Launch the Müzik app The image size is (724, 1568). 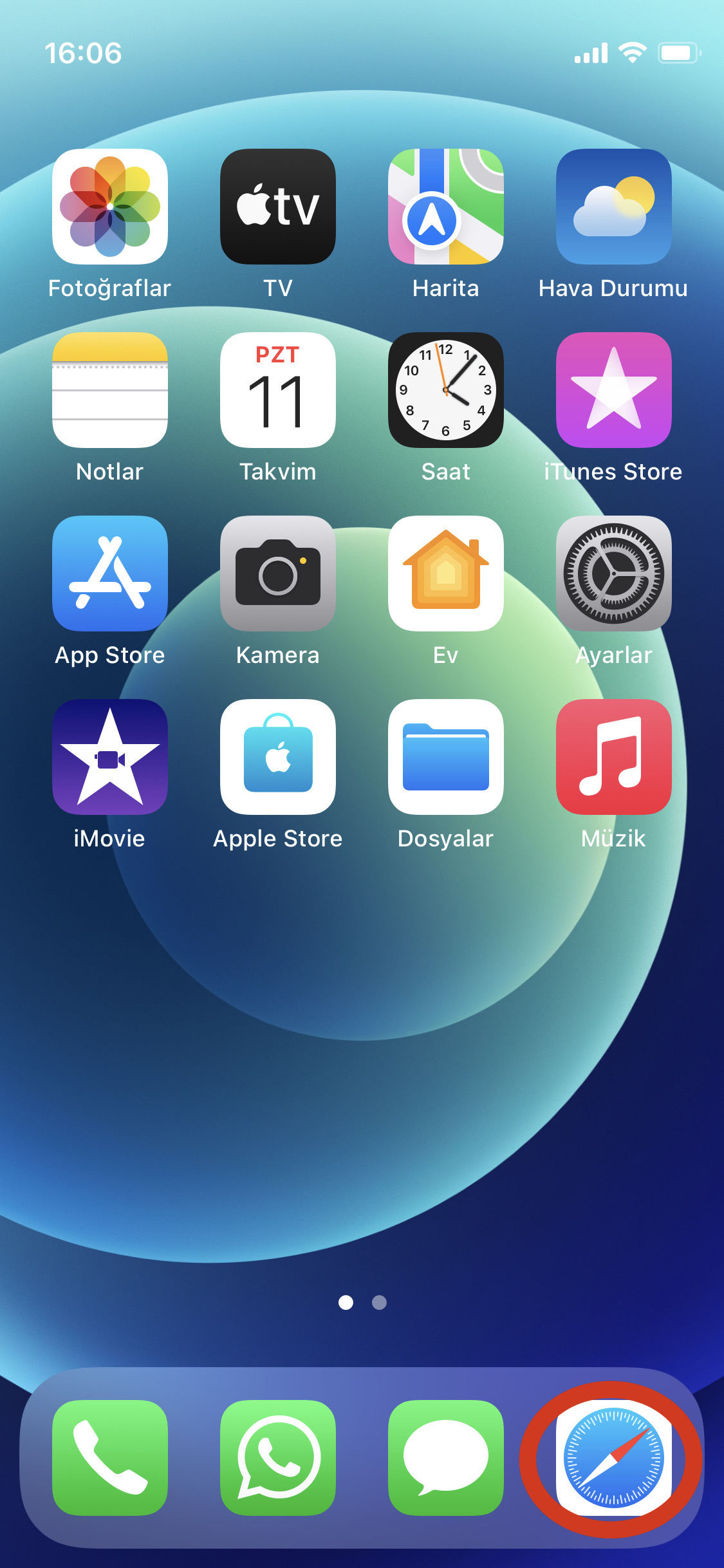614,757
